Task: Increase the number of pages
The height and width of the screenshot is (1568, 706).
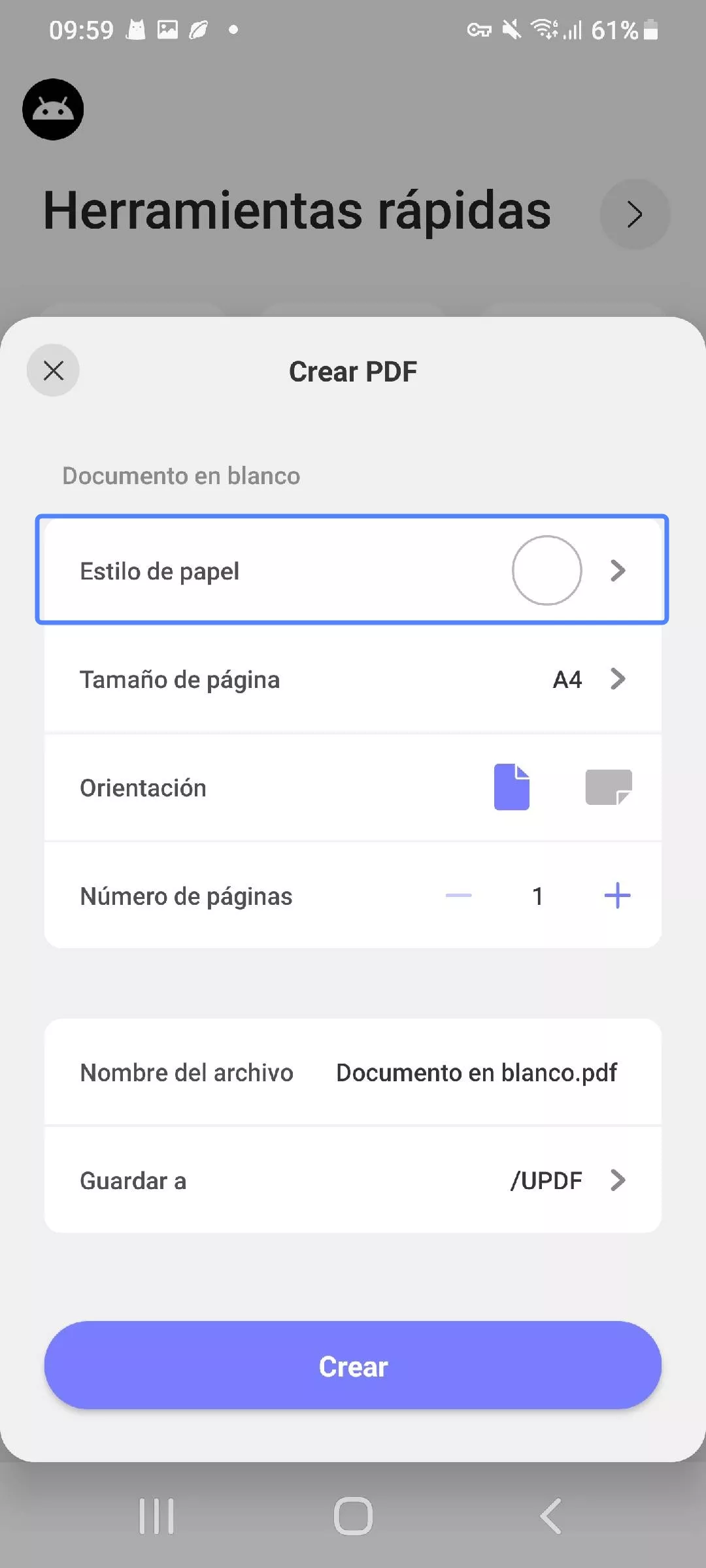Action: (x=617, y=896)
